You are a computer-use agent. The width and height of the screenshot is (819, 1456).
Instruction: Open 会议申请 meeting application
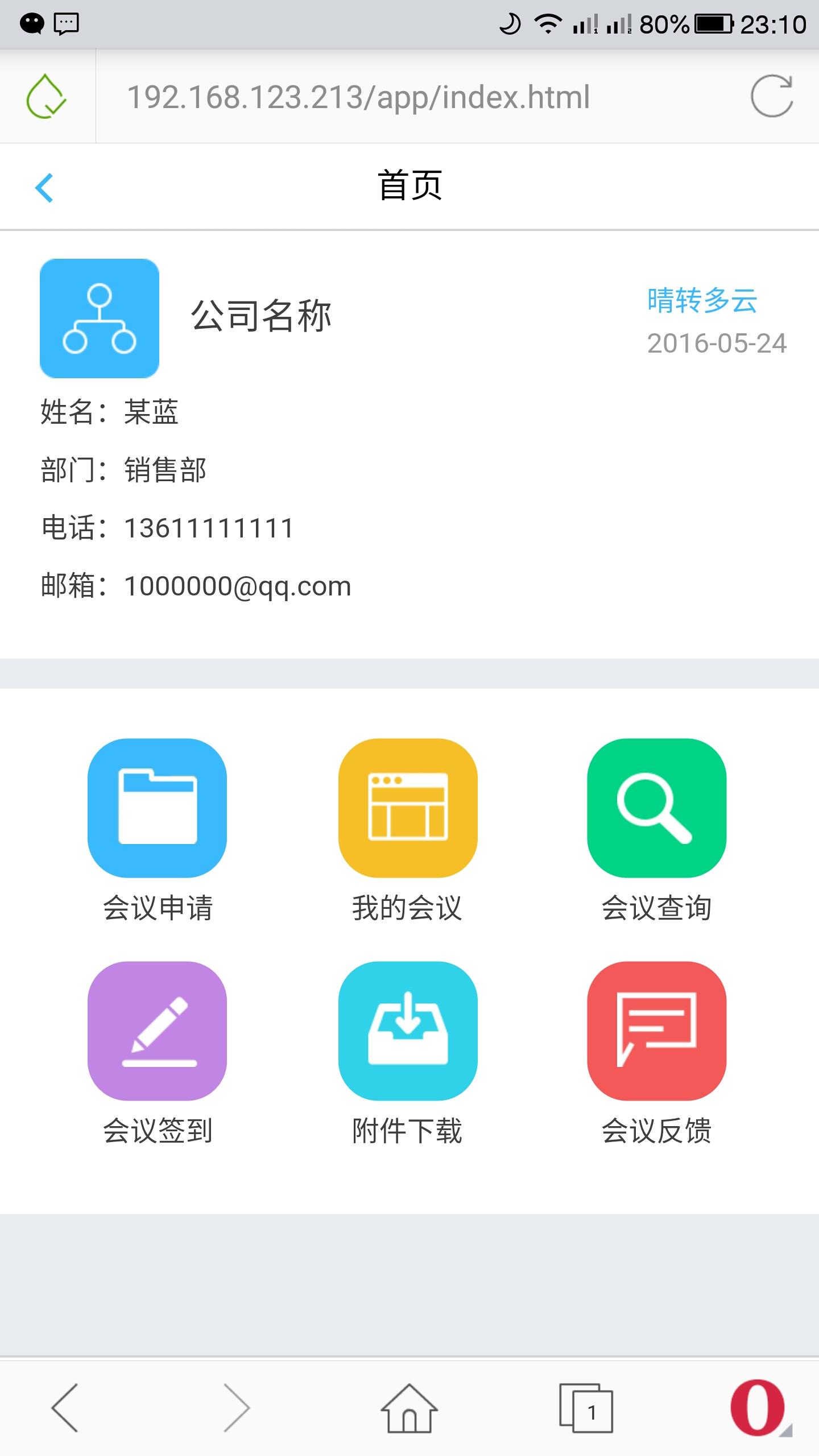coord(158,808)
